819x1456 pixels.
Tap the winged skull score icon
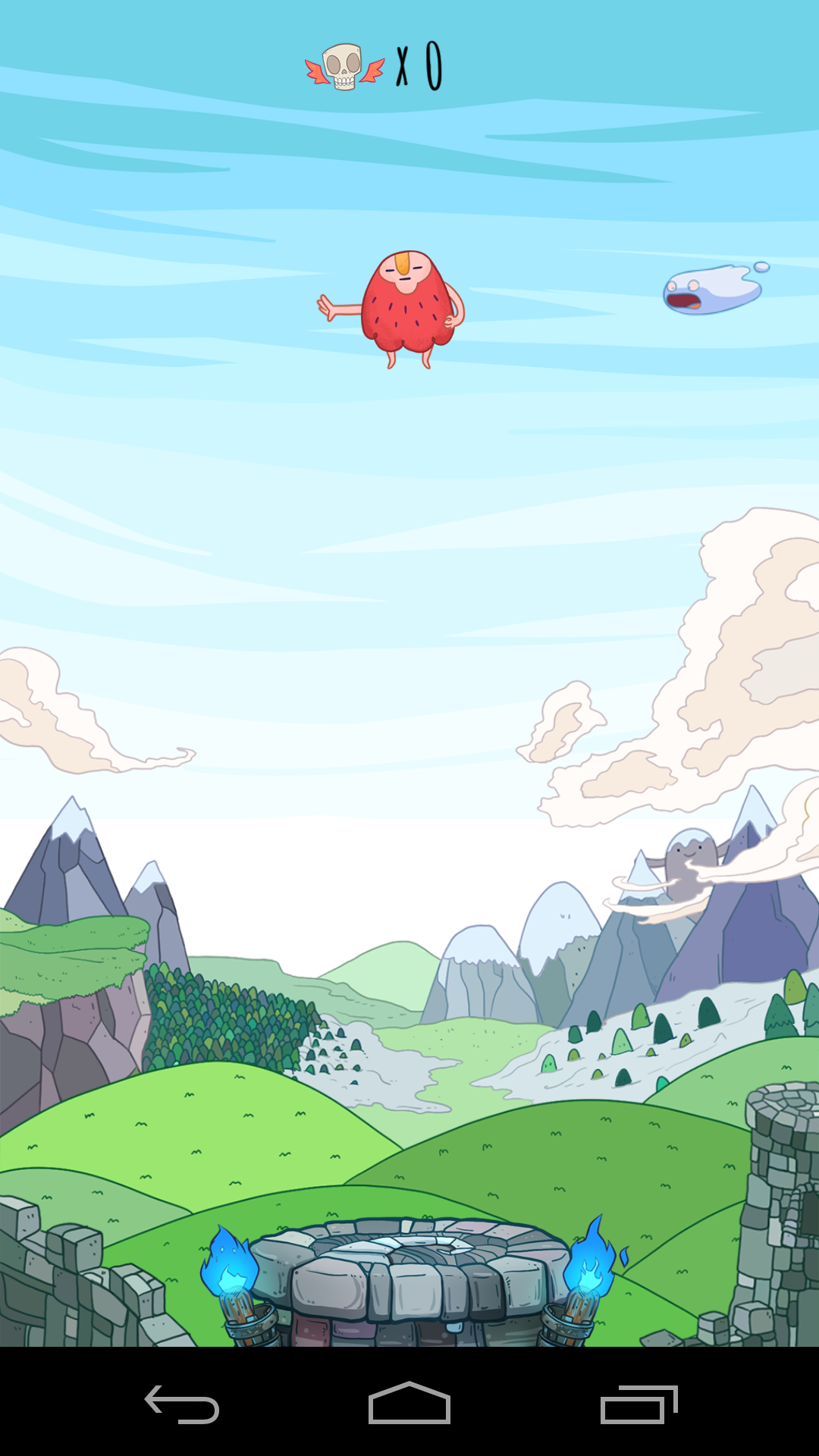[341, 64]
